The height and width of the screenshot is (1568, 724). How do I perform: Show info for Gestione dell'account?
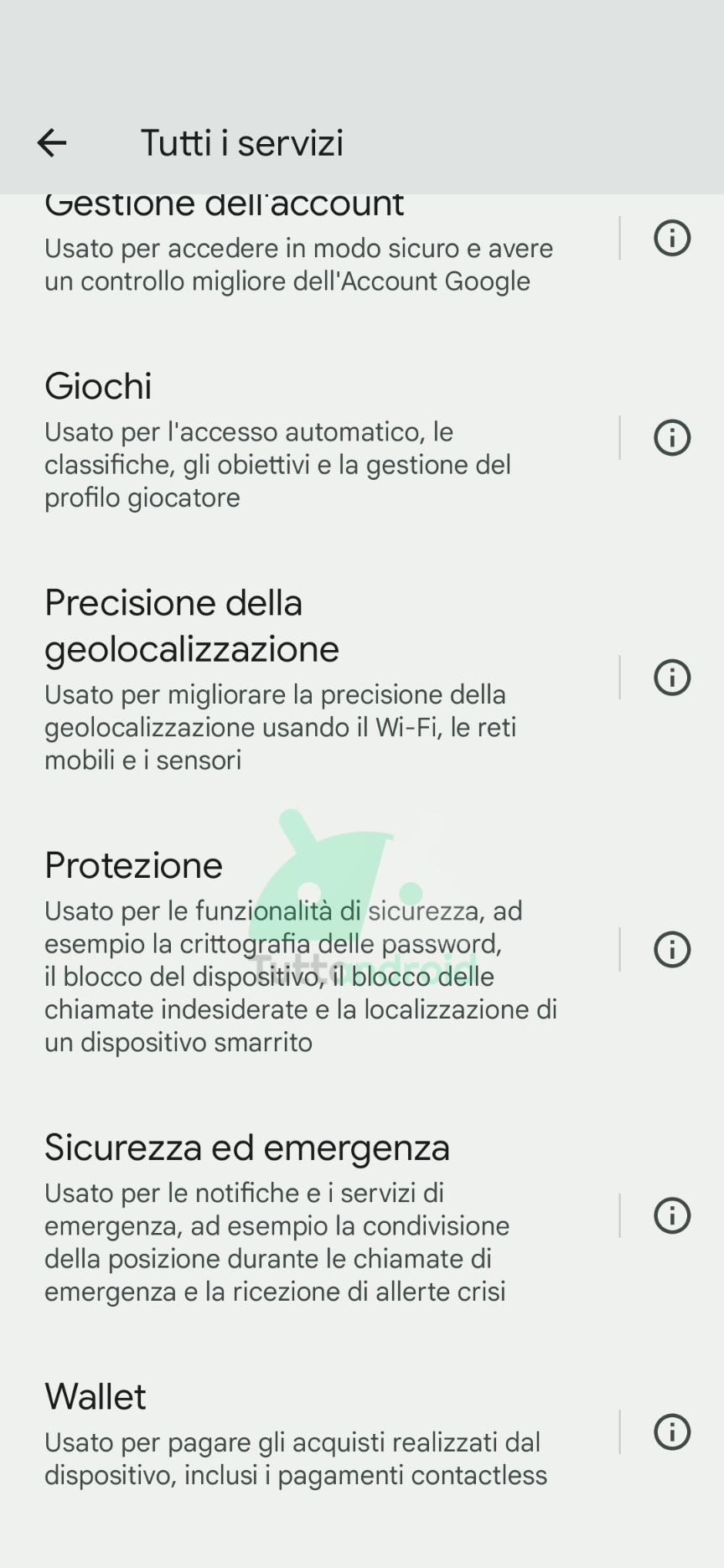(672, 239)
